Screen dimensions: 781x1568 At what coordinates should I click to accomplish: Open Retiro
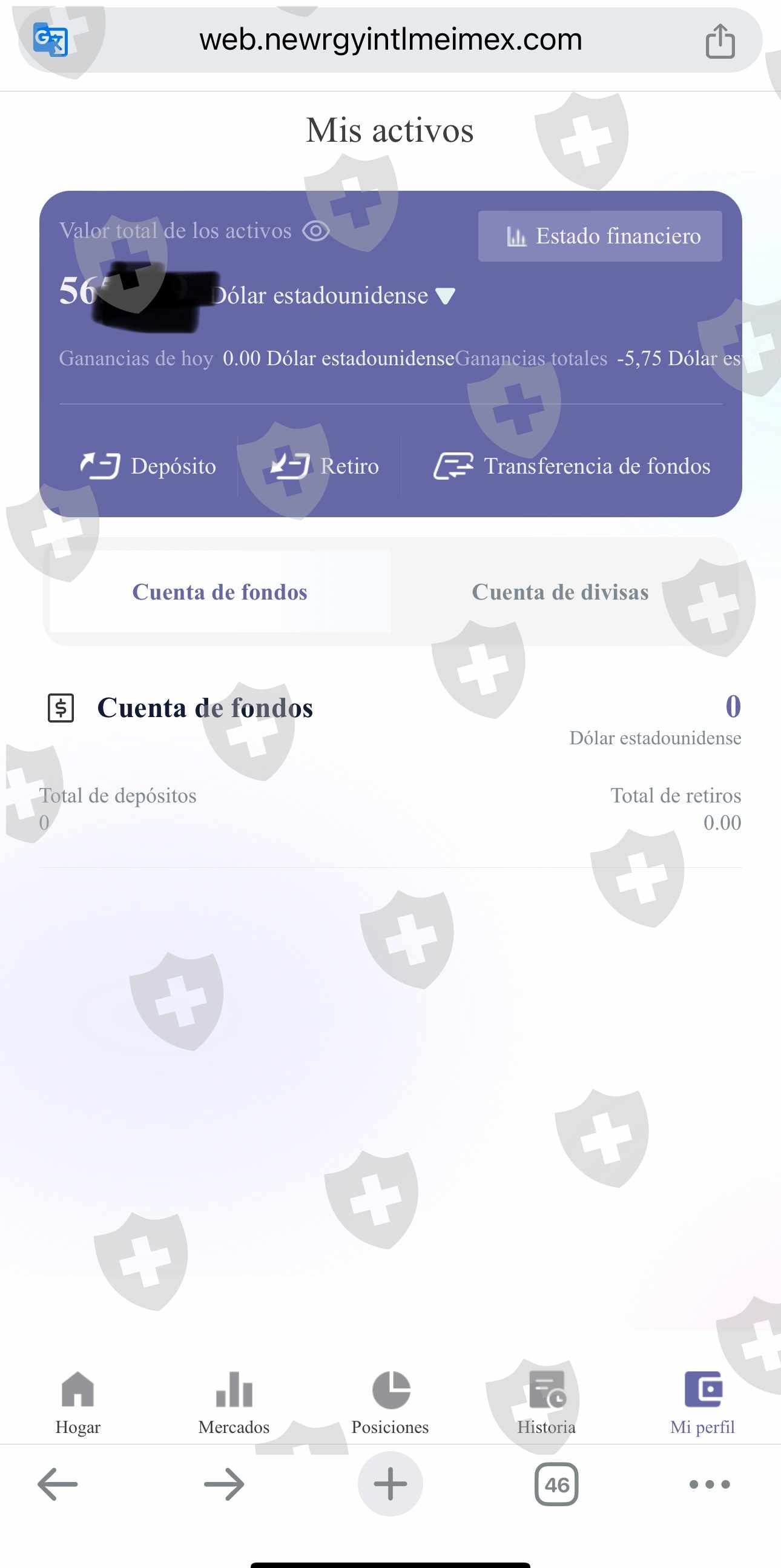pyautogui.click(x=324, y=466)
